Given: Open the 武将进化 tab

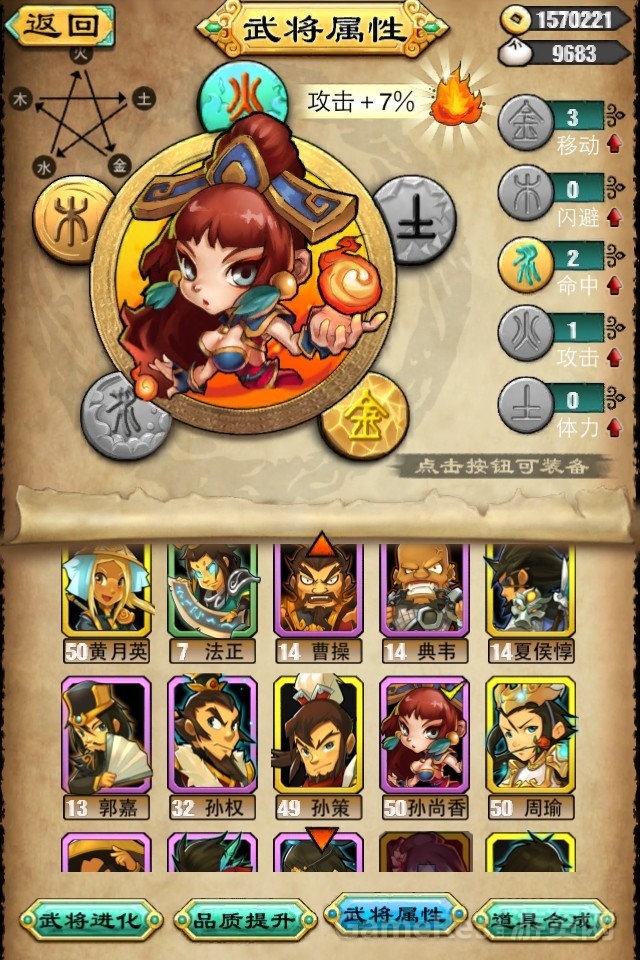Looking at the screenshot, I should pos(90,921).
